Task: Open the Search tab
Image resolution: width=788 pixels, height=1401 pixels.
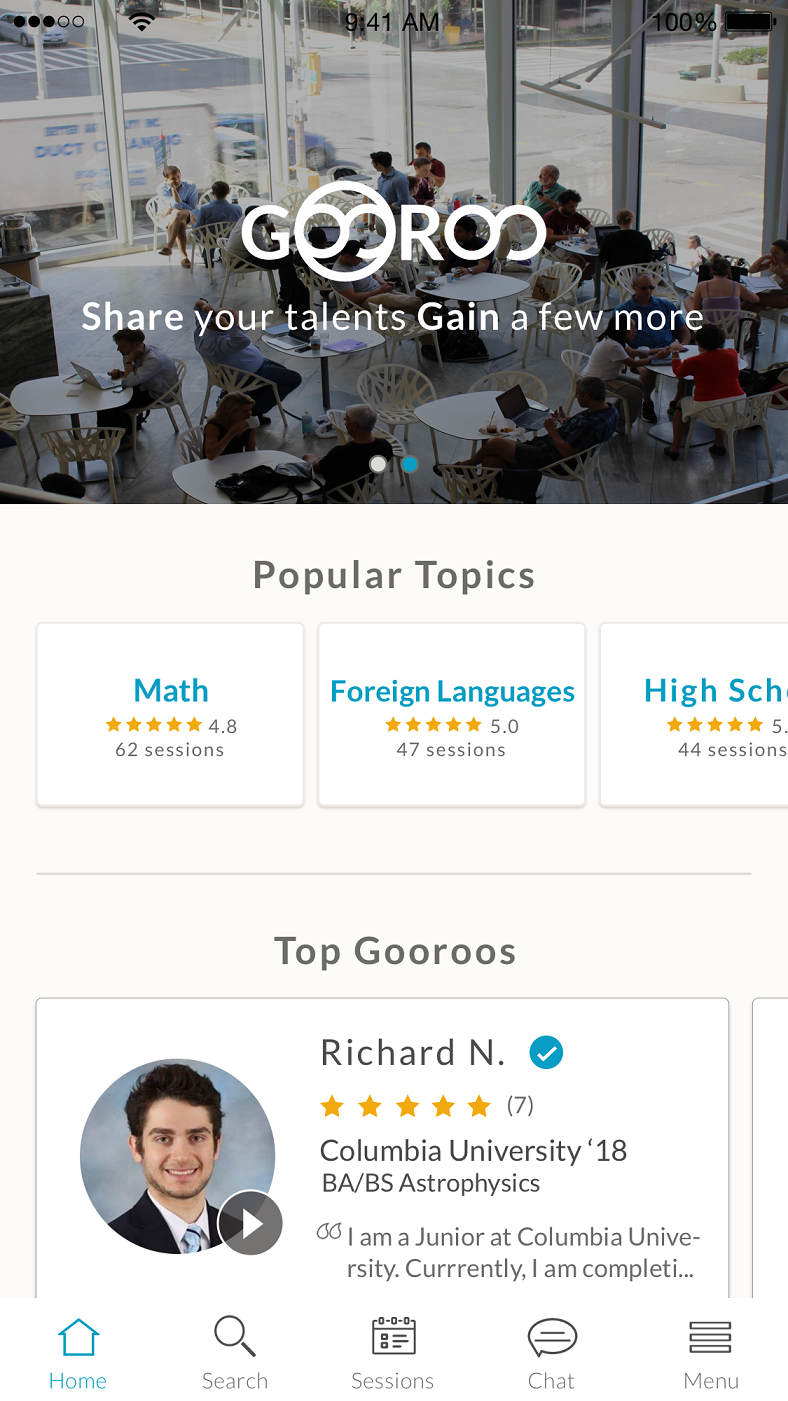Action: pos(235,1354)
